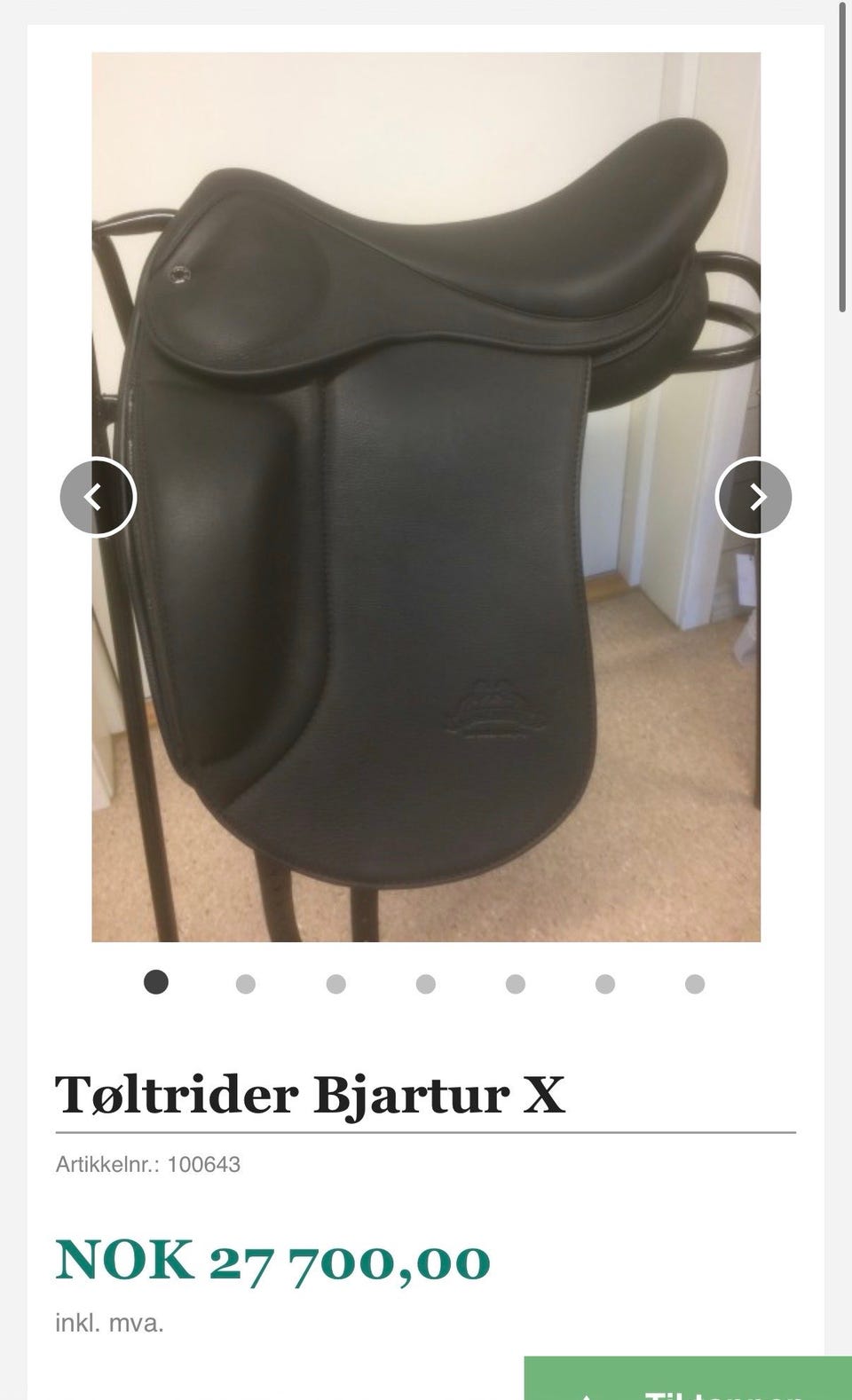Select the third carousel dot

point(336,983)
